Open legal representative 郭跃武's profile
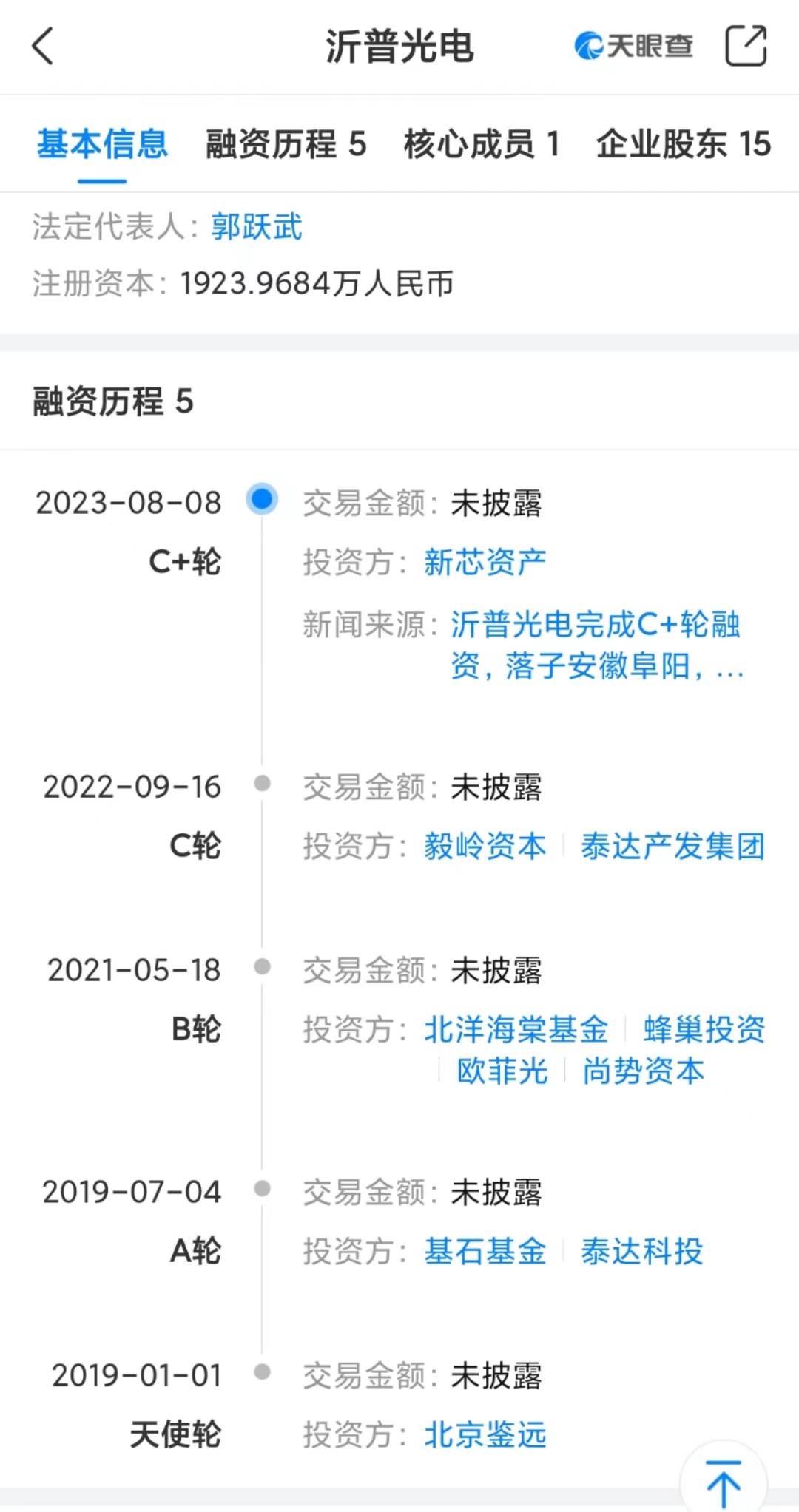Screen dimensions: 799x1512 click(x=257, y=227)
